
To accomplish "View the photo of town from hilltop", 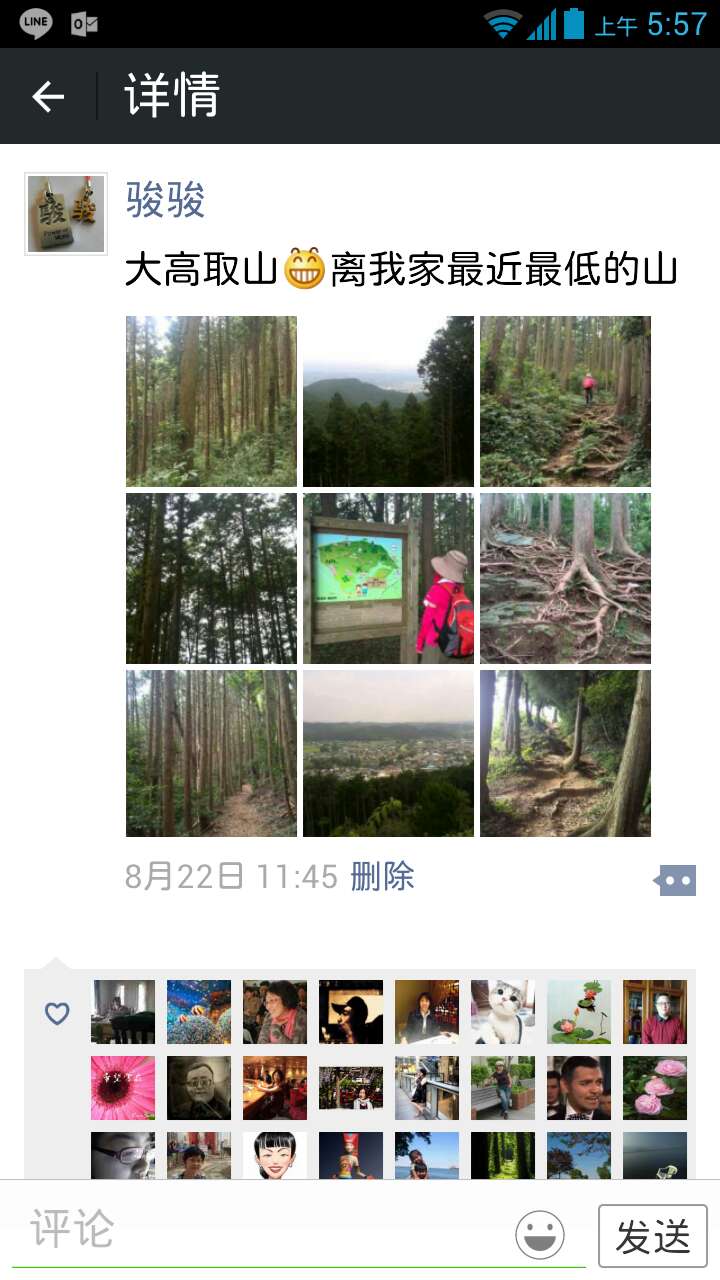I will tap(388, 753).
